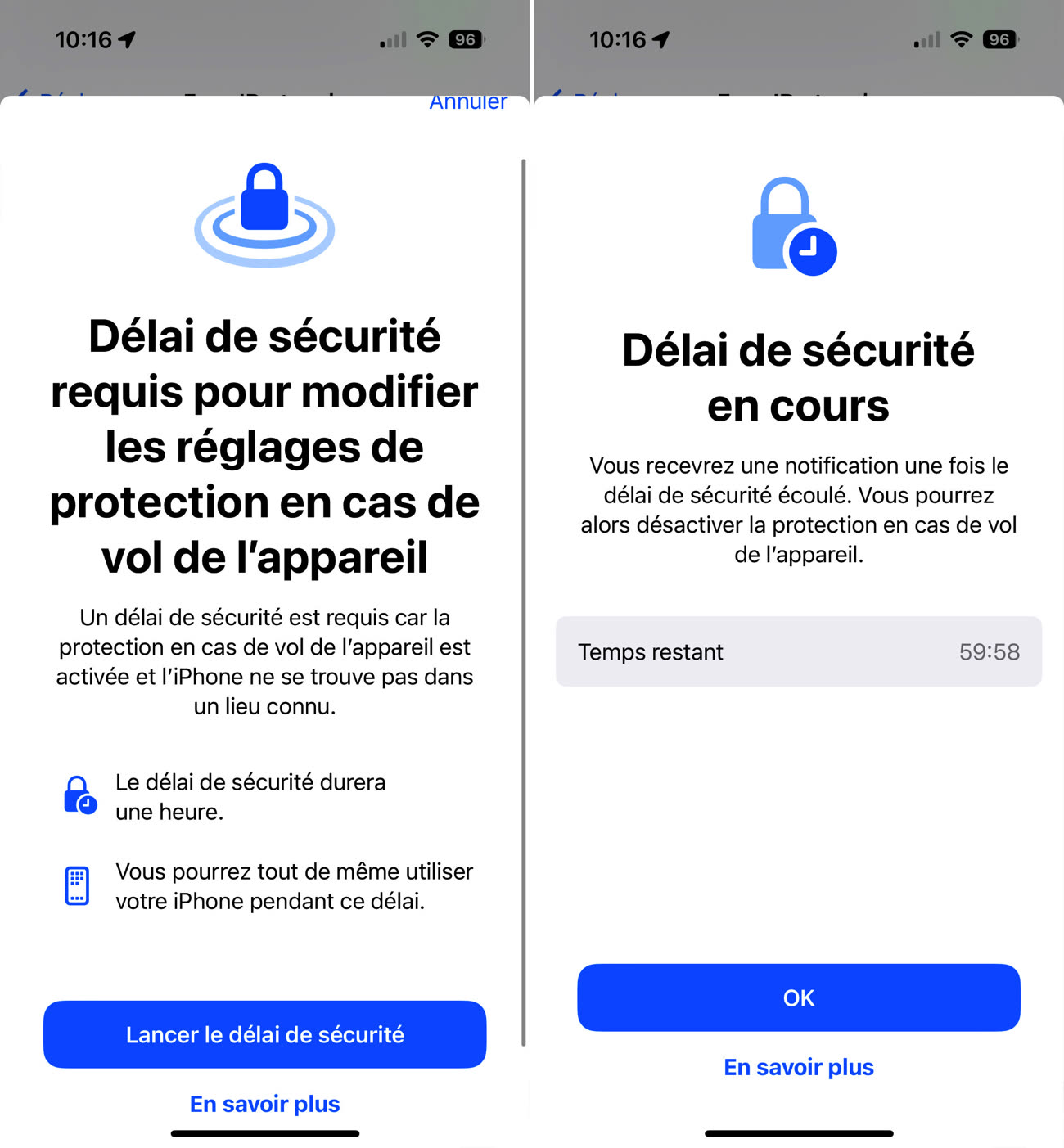The image size is (1064, 1148).
Task: Open En savoir plus under Lancer button
Action: (264, 1104)
